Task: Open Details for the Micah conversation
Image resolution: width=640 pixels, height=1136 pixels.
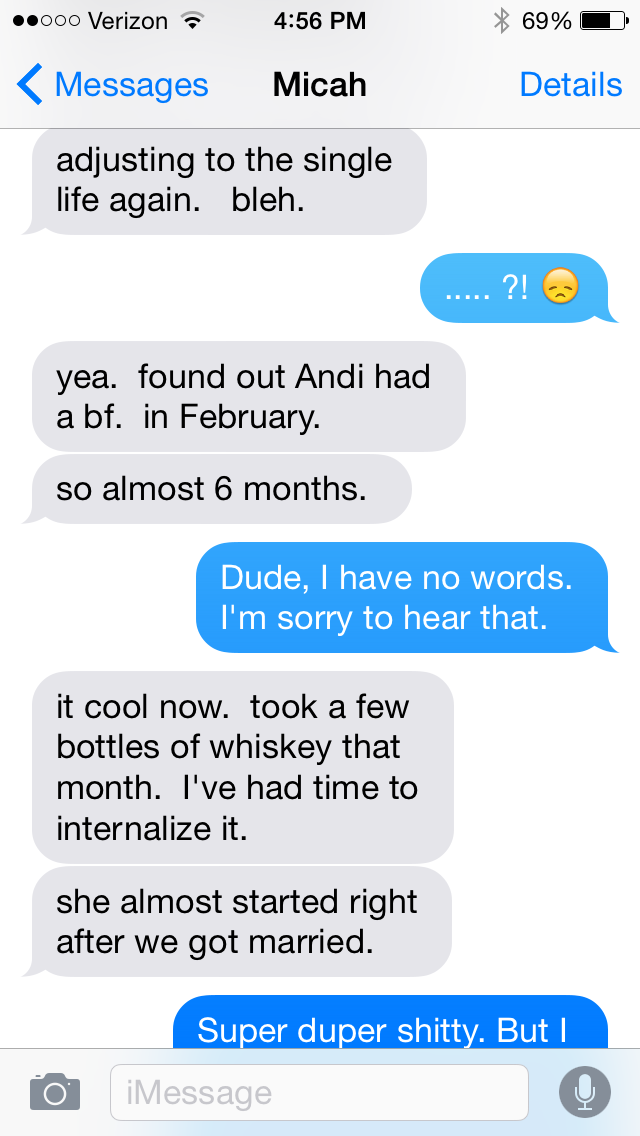Action: coord(570,85)
